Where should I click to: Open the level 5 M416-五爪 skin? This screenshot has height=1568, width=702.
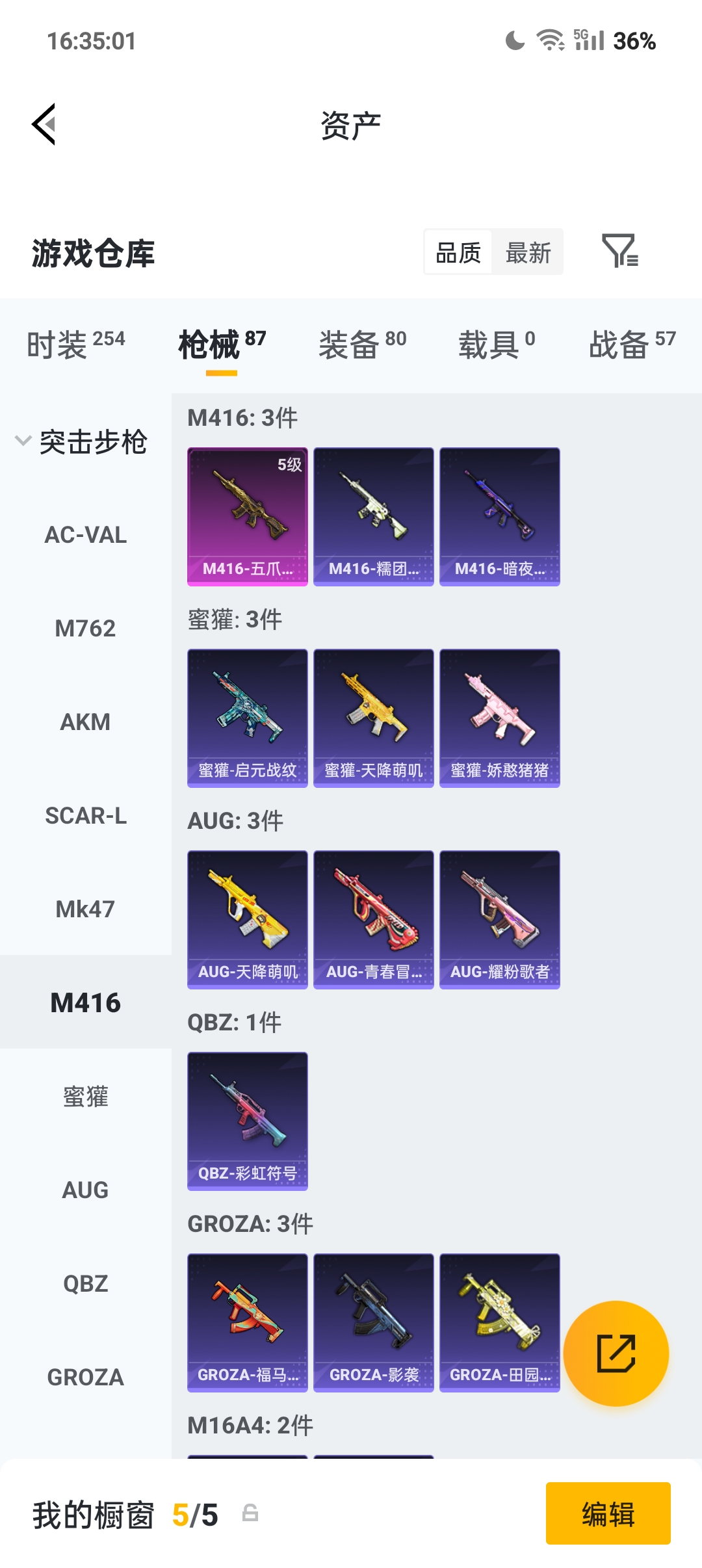247,517
